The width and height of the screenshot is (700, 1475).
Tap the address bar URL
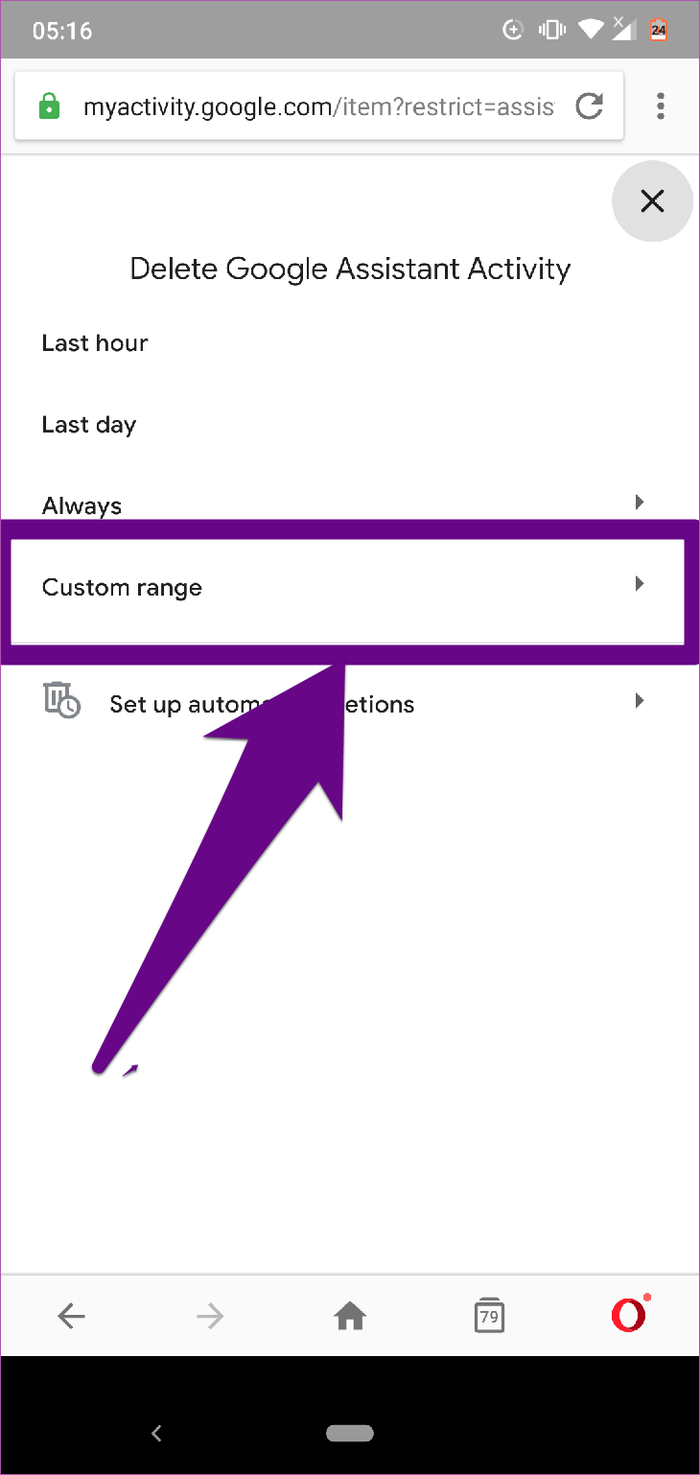(x=318, y=106)
